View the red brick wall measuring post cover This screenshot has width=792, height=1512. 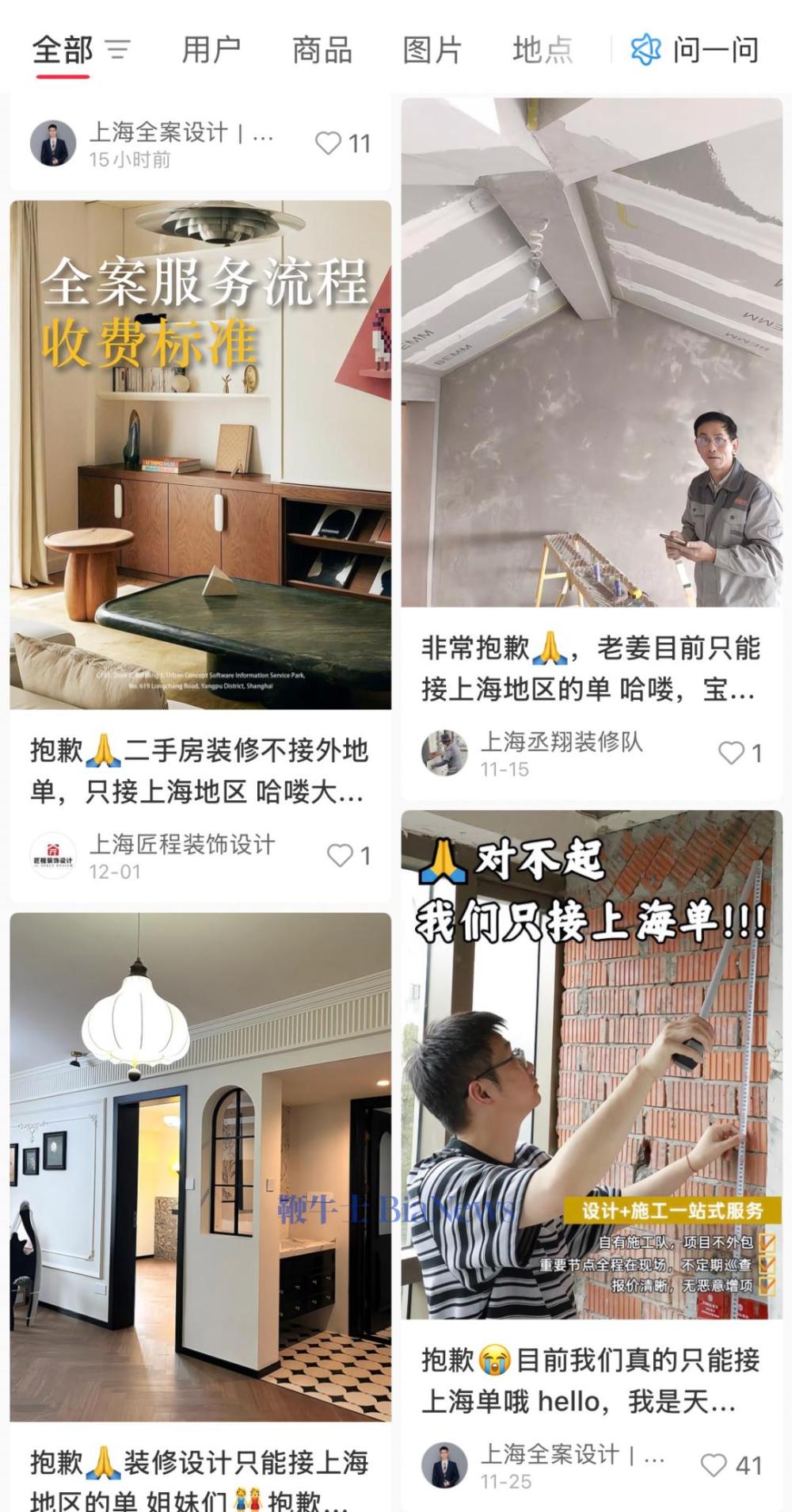coord(591,1070)
